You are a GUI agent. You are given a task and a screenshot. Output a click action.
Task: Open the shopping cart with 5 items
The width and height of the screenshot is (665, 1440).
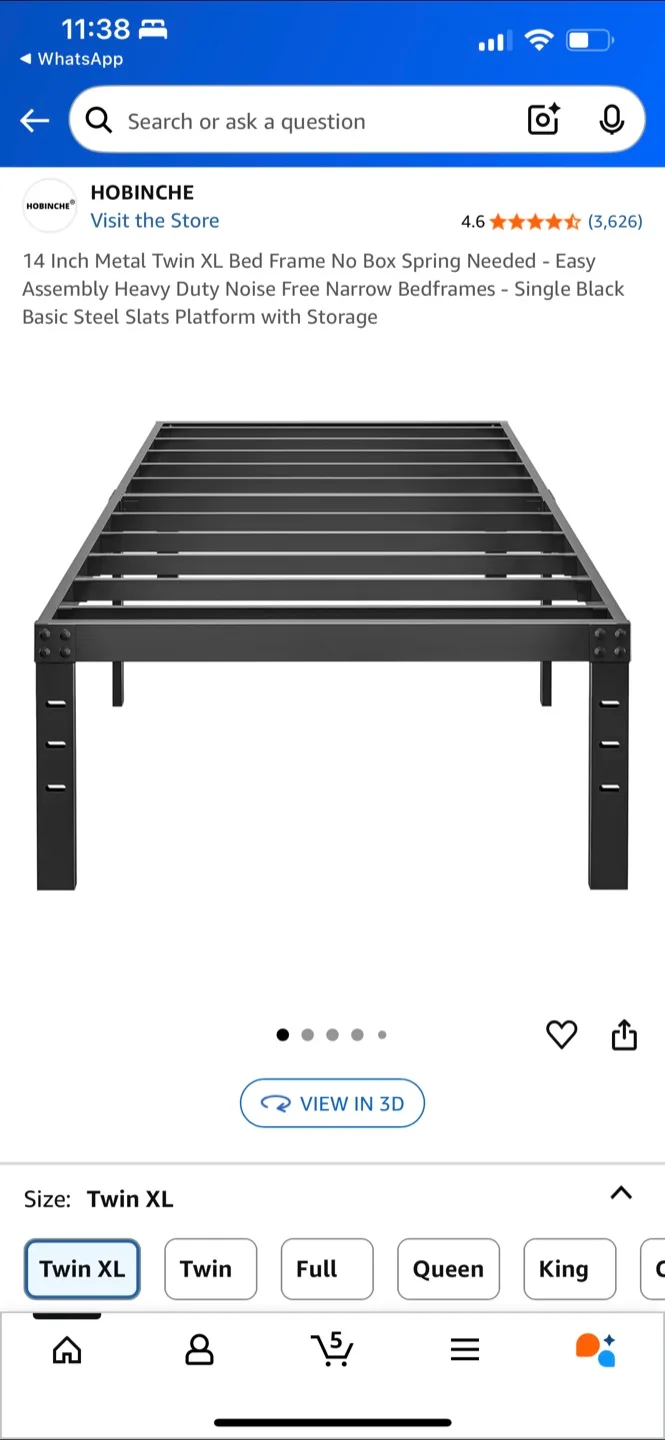click(x=332, y=1349)
